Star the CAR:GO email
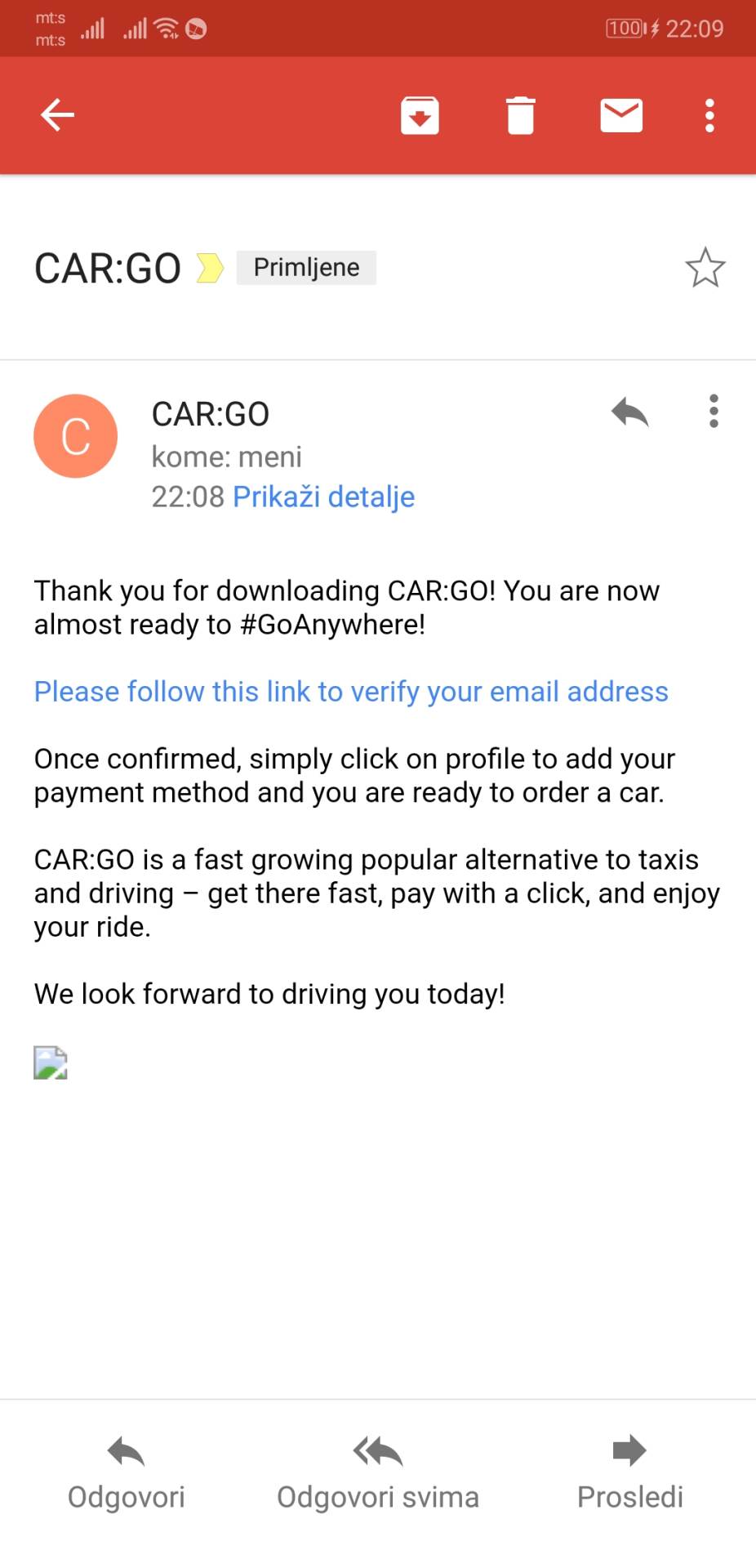 tap(705, 268)
